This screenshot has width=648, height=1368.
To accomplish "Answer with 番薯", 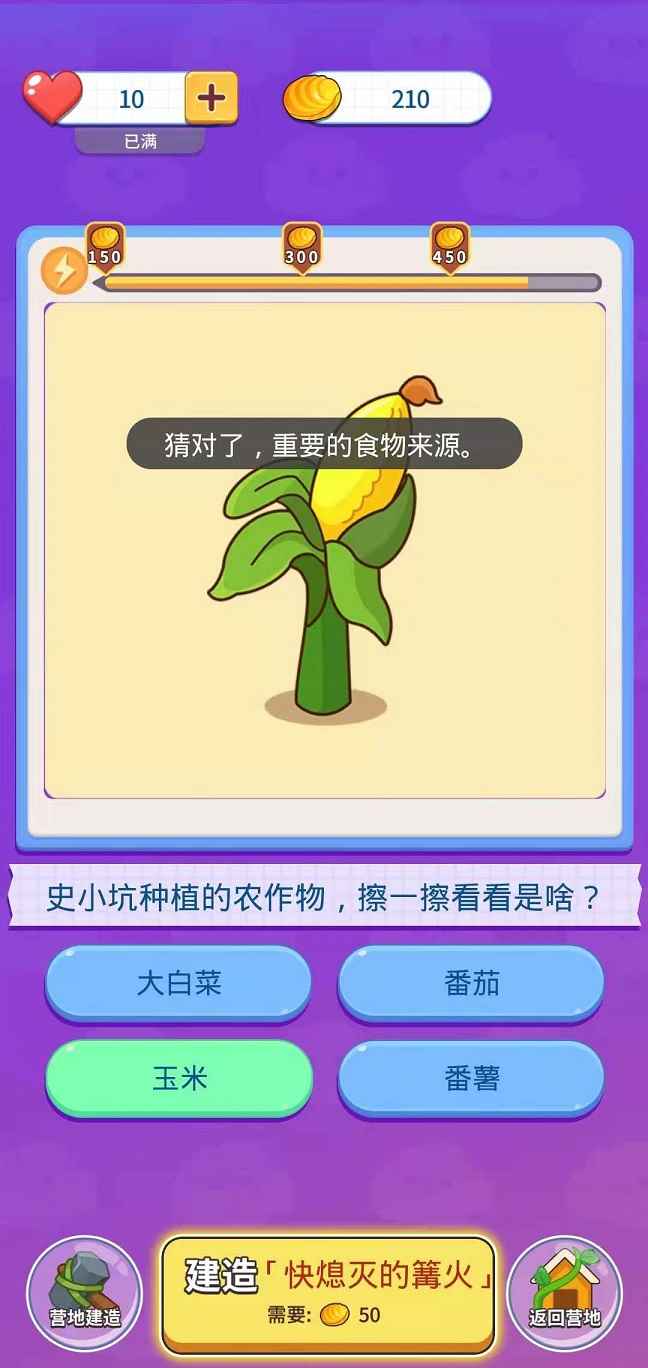I will coord(471,1079).
